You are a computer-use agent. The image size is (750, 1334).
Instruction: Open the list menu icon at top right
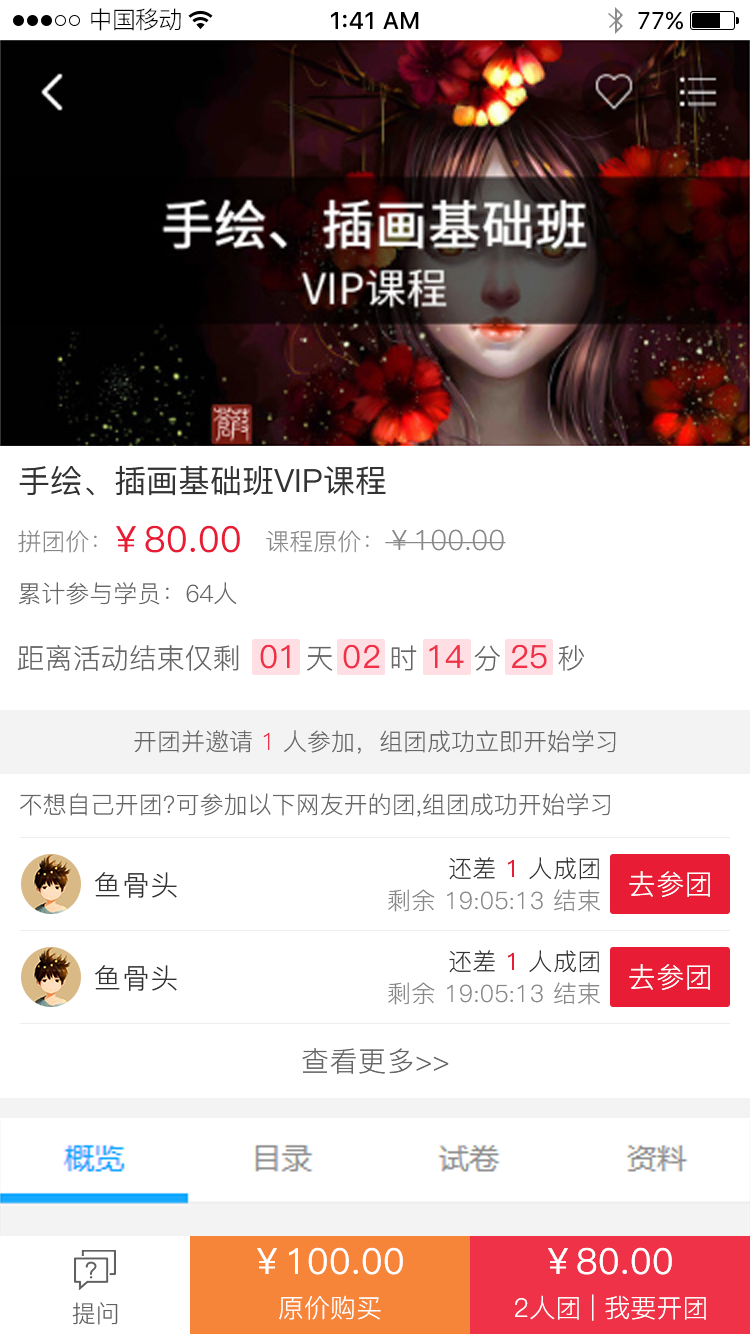pyautogui.click(x=699, y=91)
